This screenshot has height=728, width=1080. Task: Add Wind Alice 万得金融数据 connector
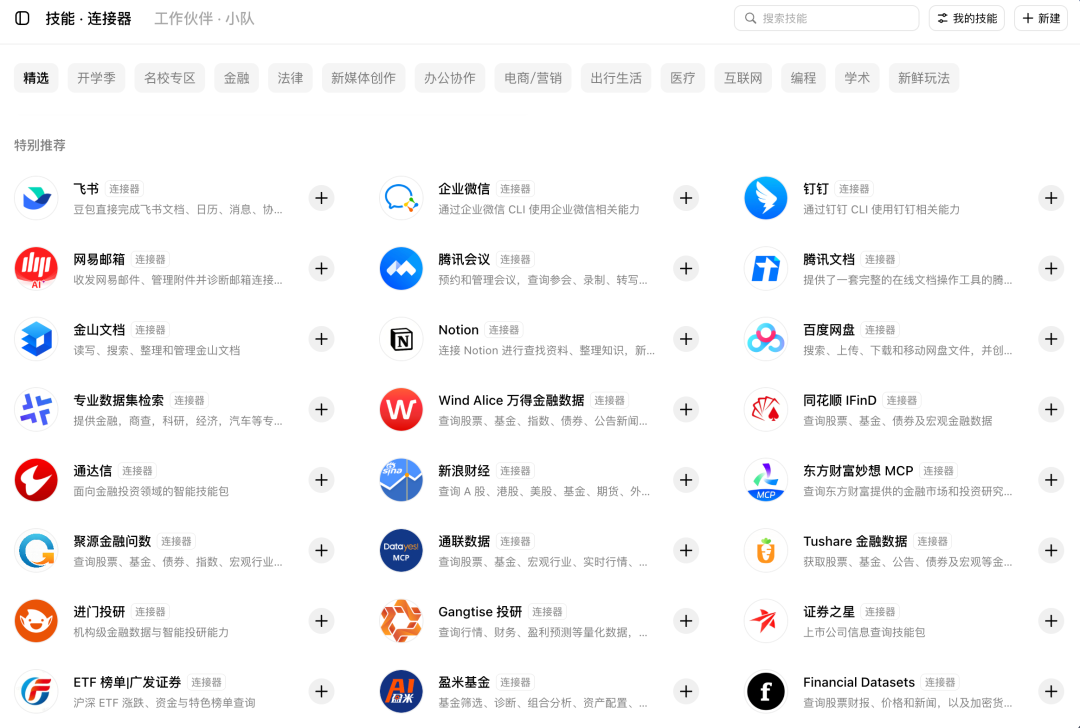point(686,410)
